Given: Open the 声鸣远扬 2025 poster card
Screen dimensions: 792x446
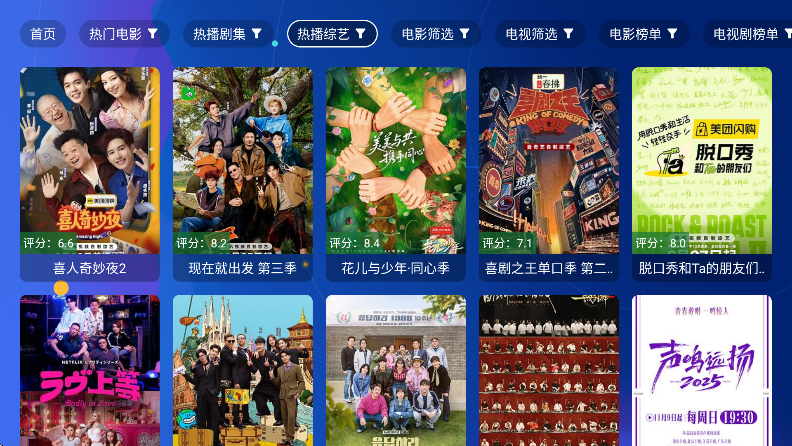Looking at the screenshot, I should click(x=702, y=372).
